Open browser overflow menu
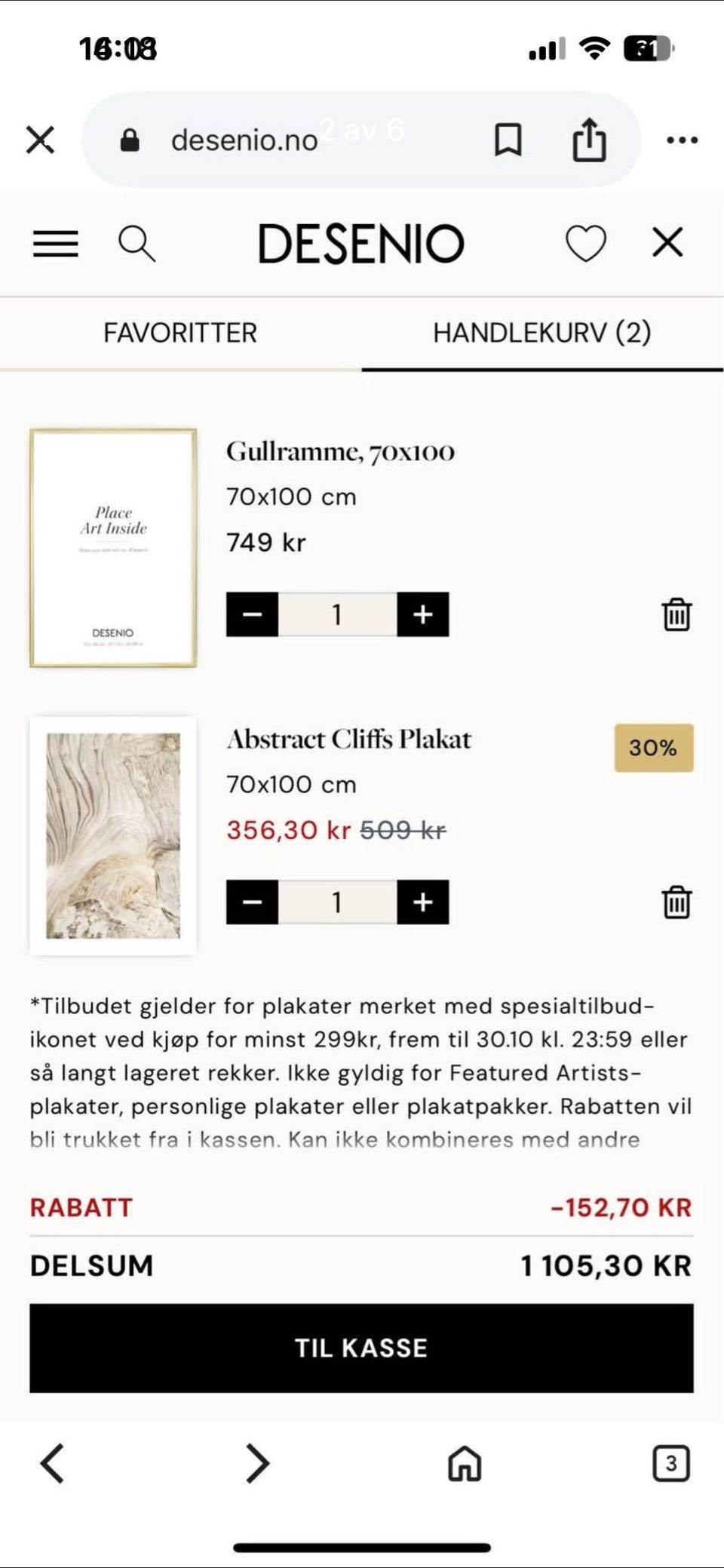 [681, 140]
